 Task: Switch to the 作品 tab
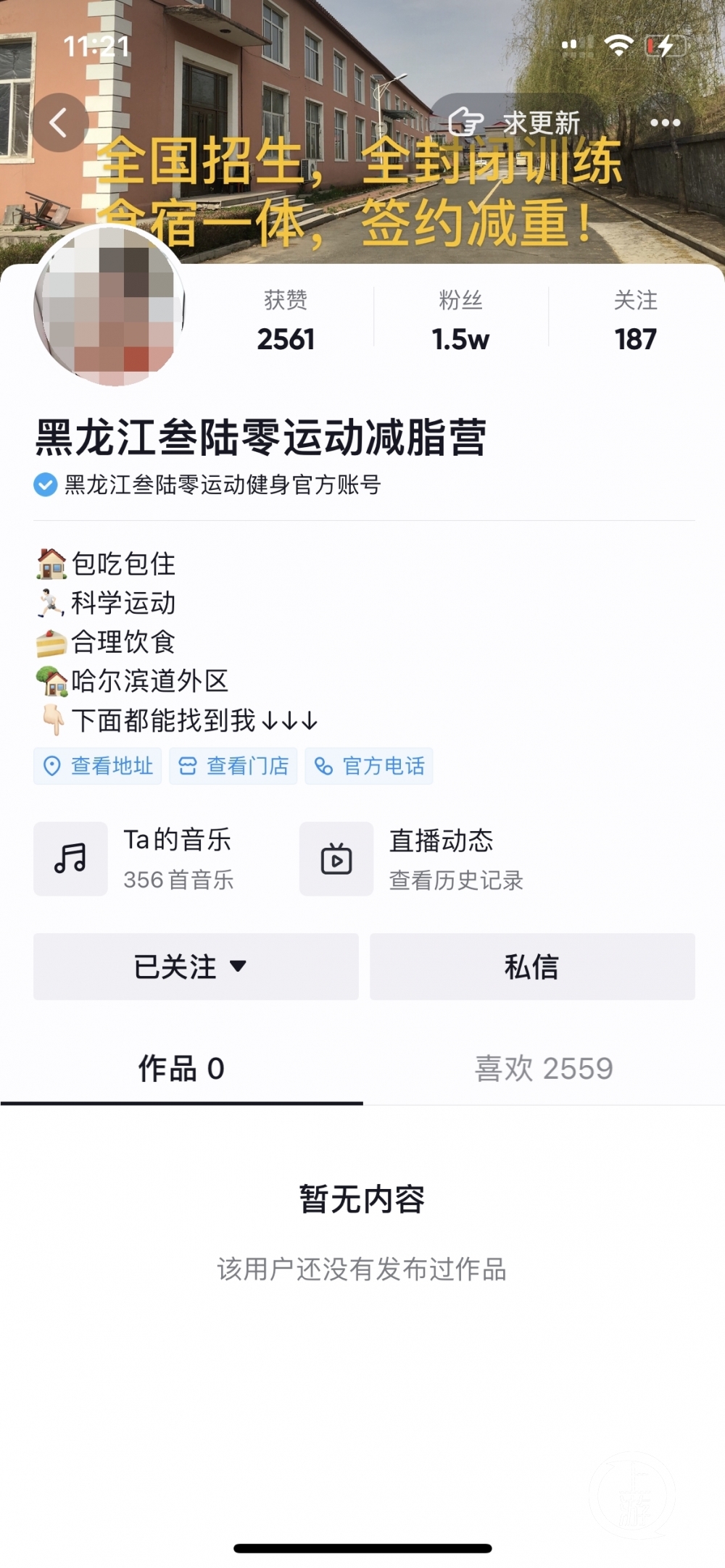pos(181,1069)
